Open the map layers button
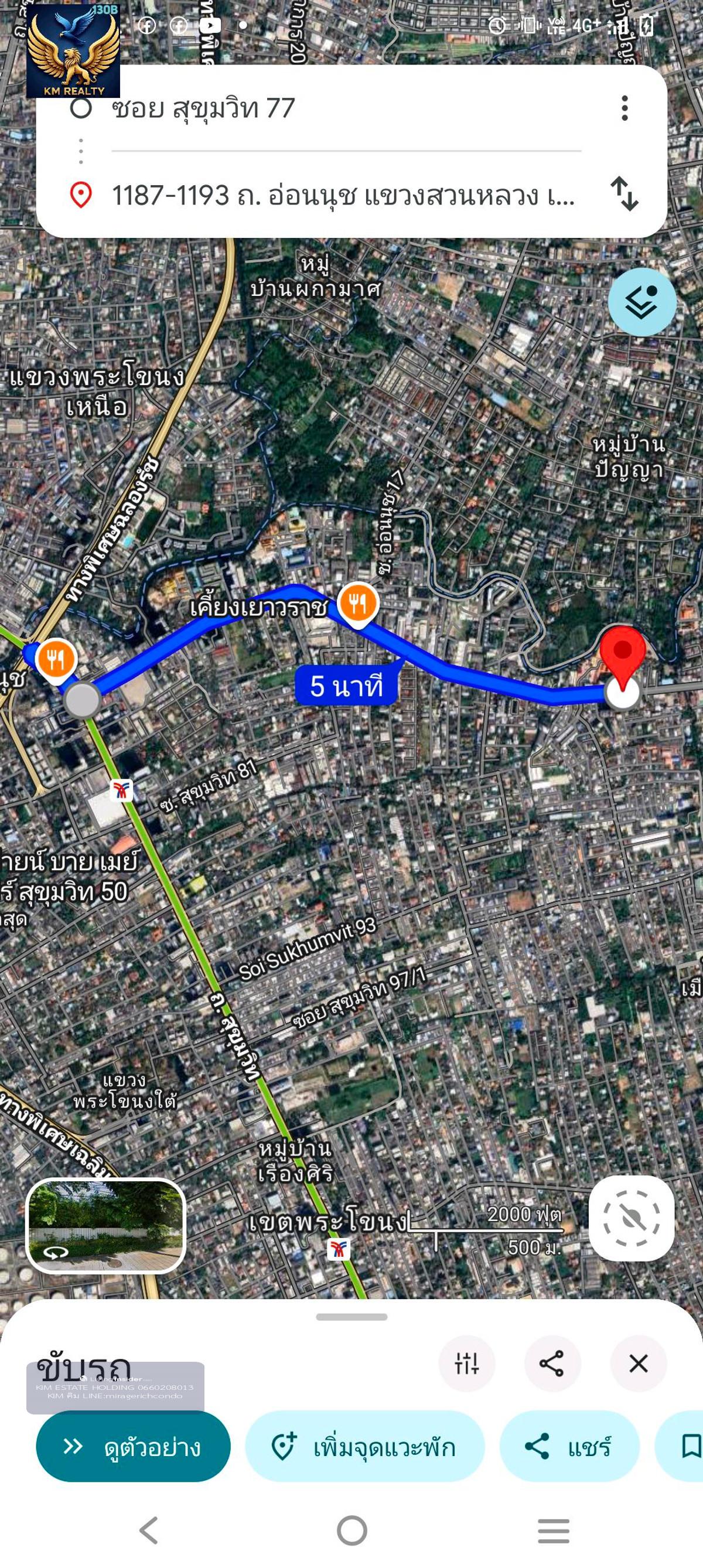Screen dimensions: 703x1568 [641, 302]
